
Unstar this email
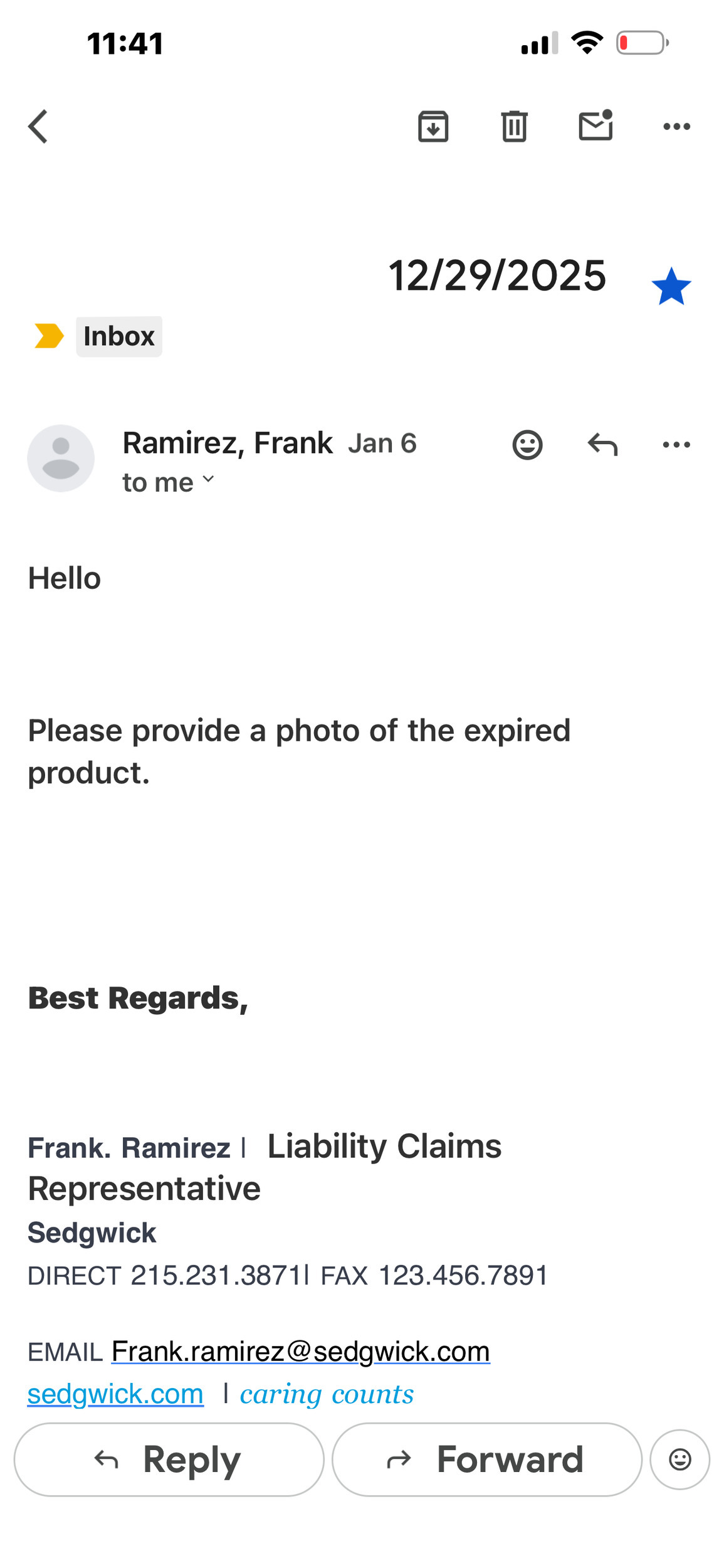click(671, 287)
